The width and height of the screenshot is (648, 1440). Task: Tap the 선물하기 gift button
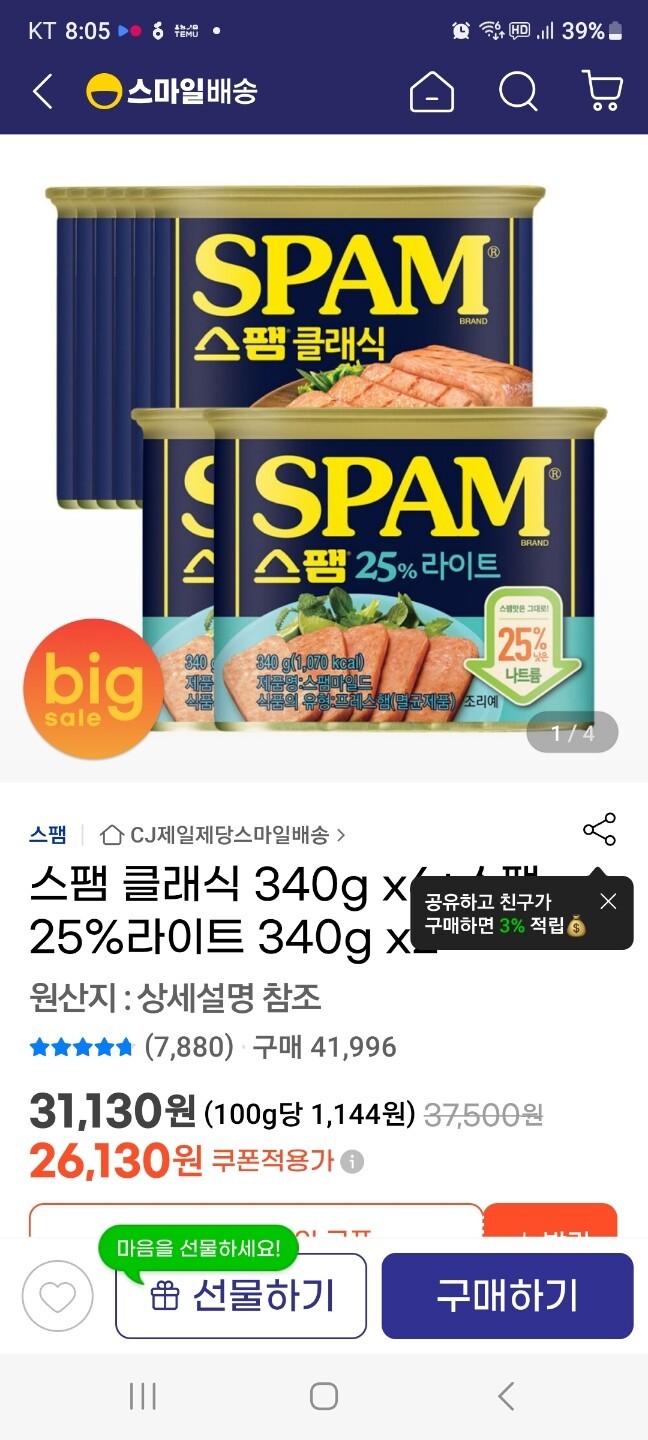pos(241,1296)
